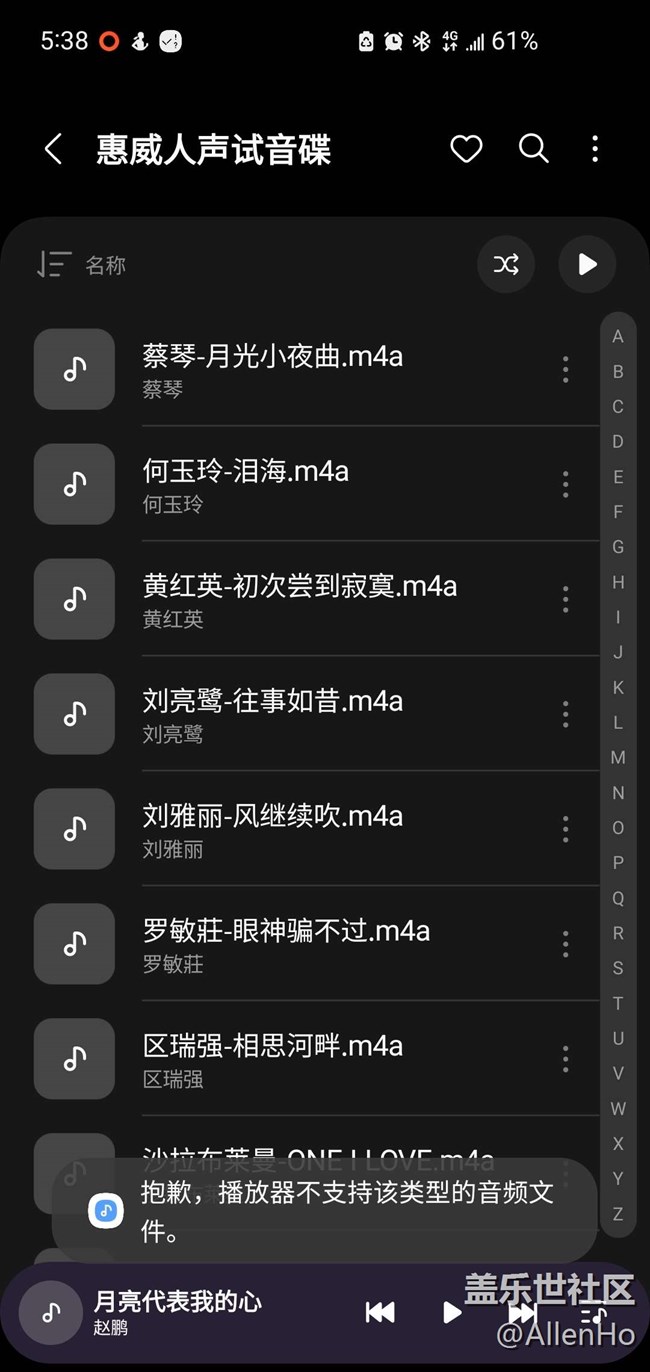The image size is (650, 1372).
Task: Go back from 惠威人声试音碟 playlist
Action: click(53, 150)
